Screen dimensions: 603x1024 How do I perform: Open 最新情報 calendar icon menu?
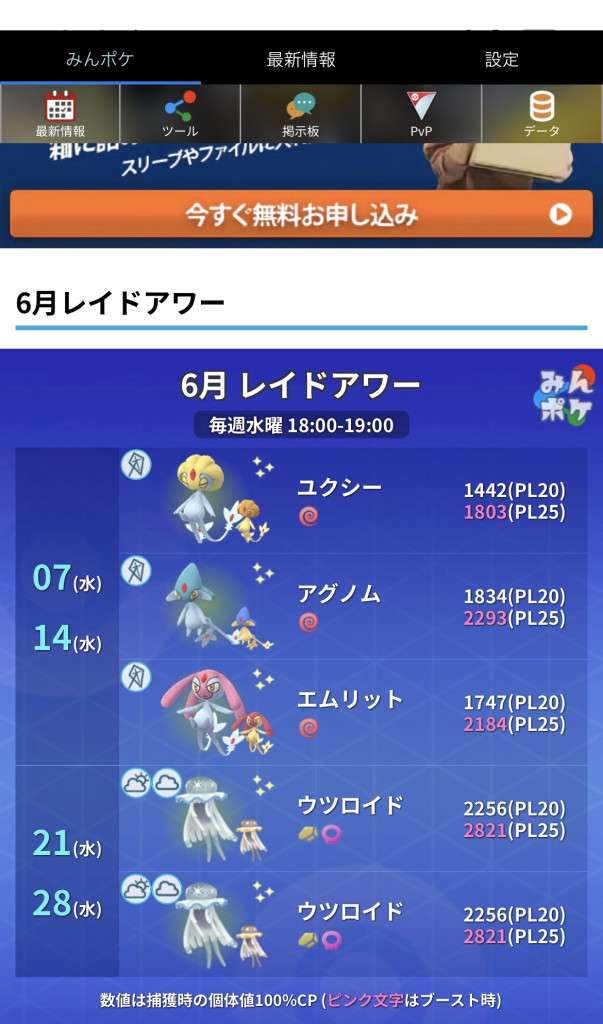[60, 113]
